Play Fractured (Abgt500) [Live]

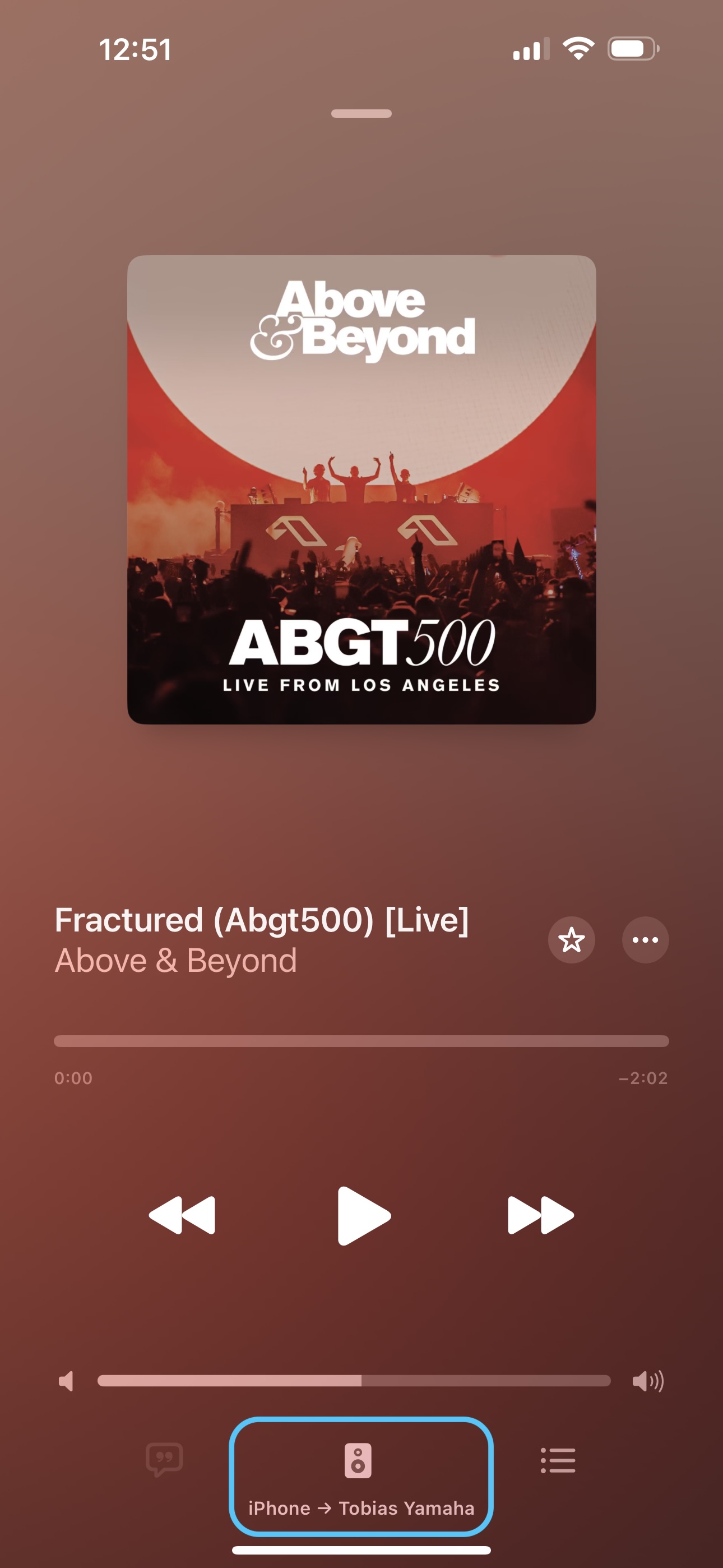[363, 1215]
